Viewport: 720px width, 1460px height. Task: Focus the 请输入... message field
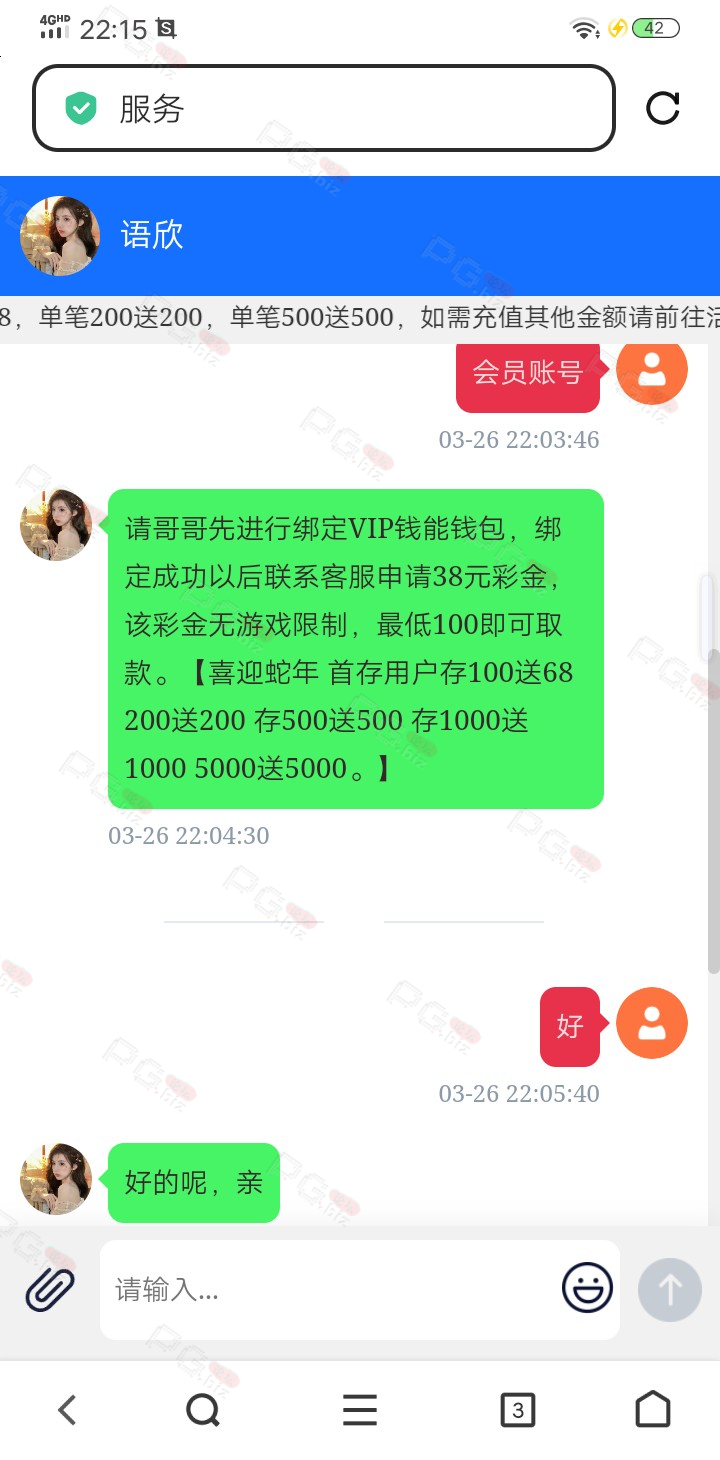point(330,1290)
